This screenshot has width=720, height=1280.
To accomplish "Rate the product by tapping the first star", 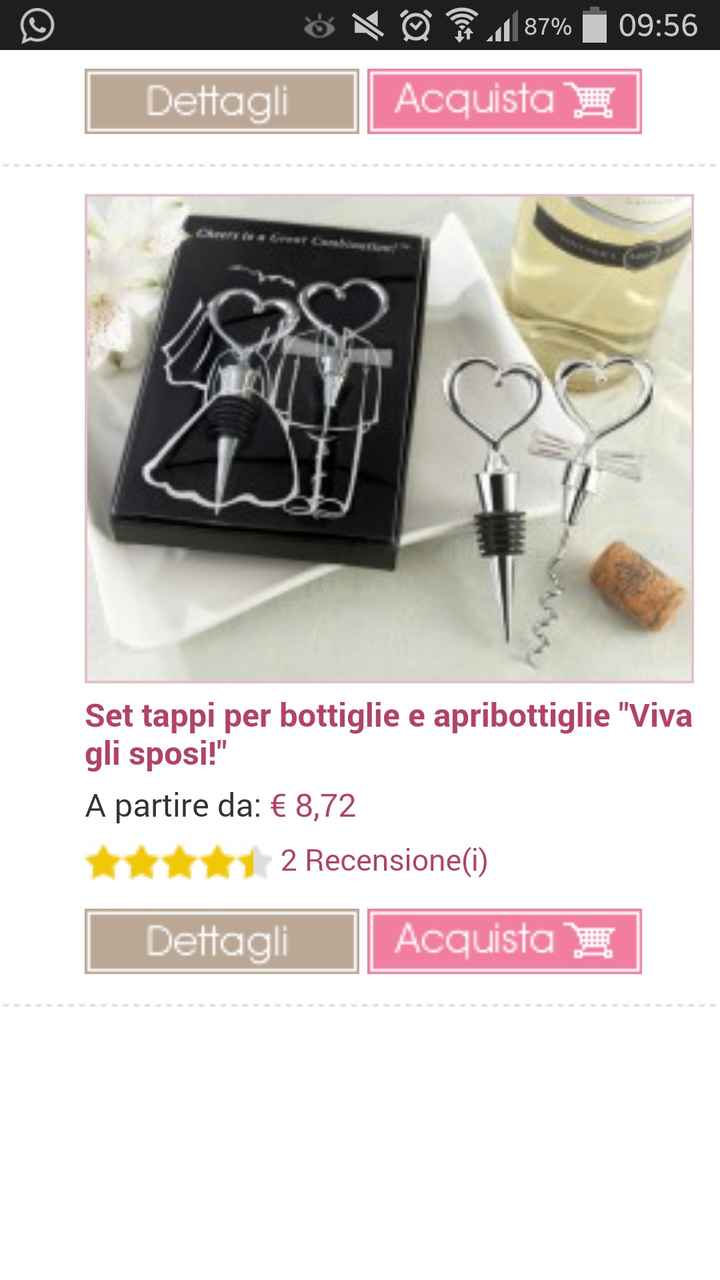I will 102,860.
